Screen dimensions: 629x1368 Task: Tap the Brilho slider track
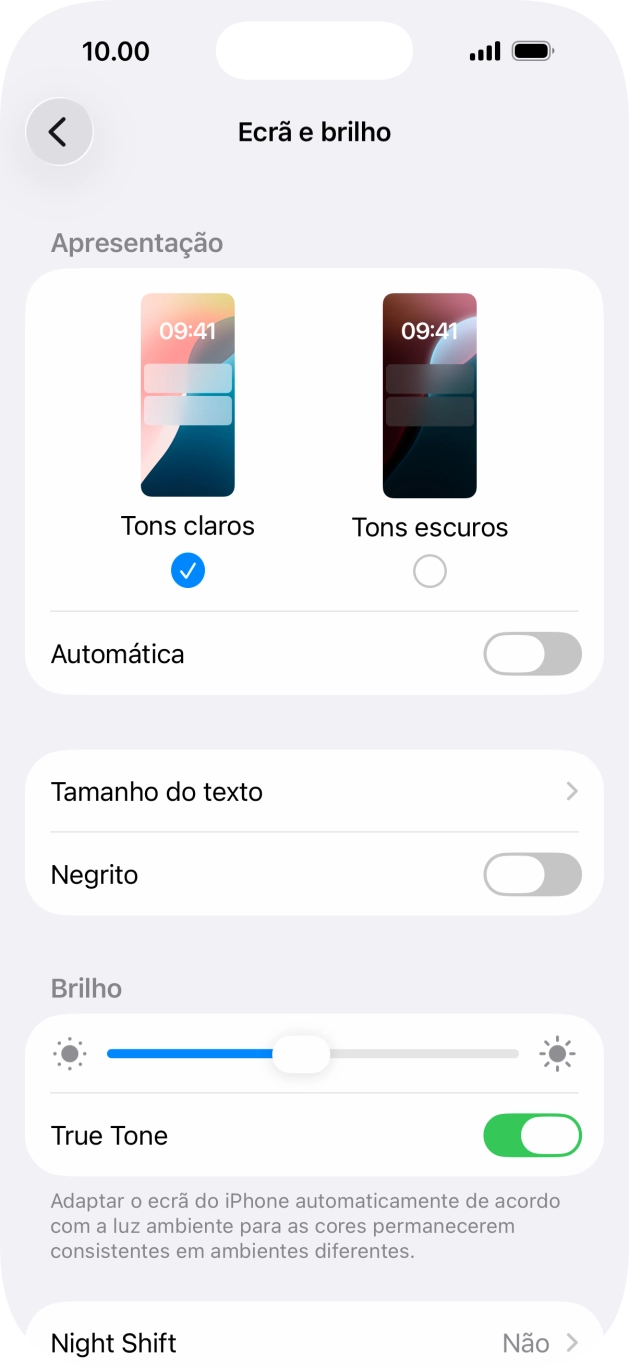(x=420, y=1054)
